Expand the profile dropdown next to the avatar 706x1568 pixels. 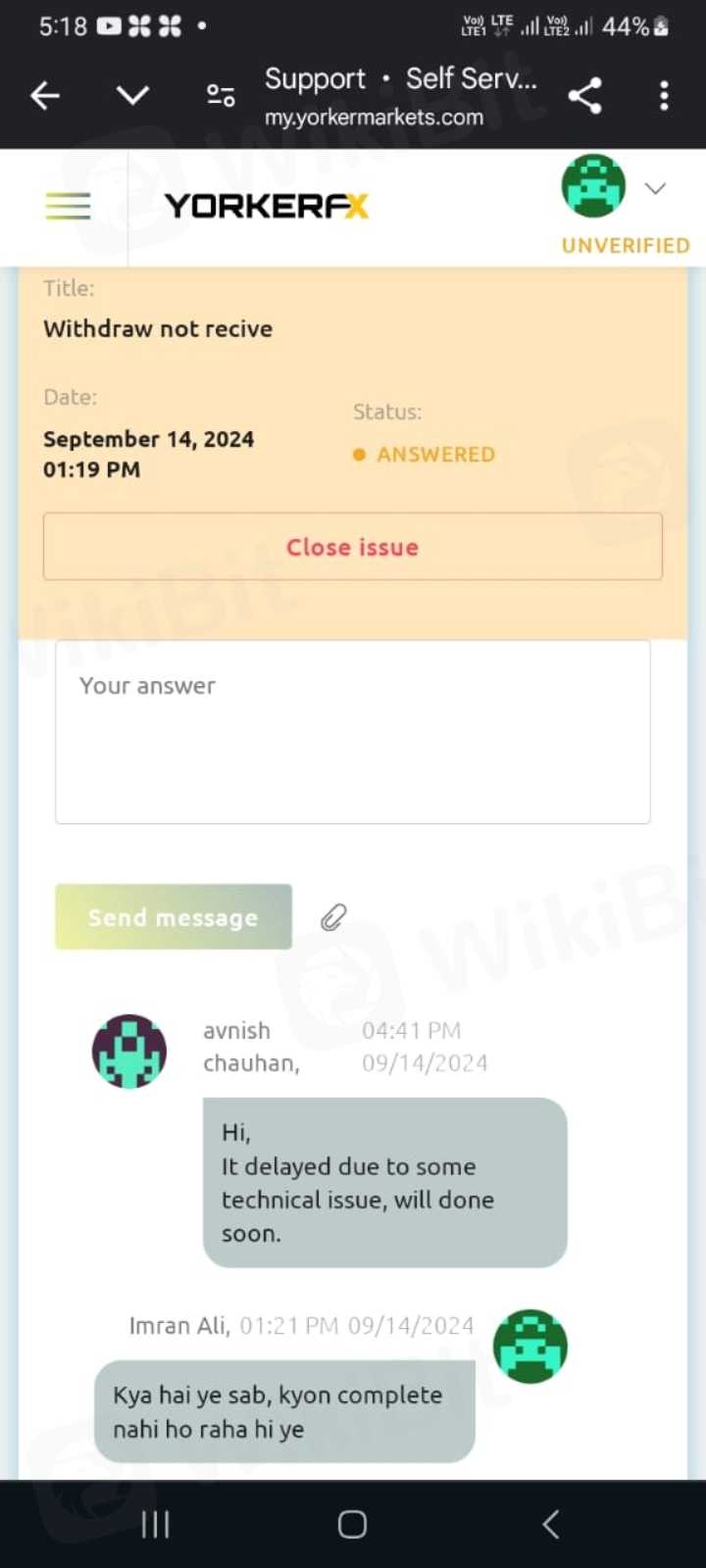pyautogui.click(x=655, y=188)
